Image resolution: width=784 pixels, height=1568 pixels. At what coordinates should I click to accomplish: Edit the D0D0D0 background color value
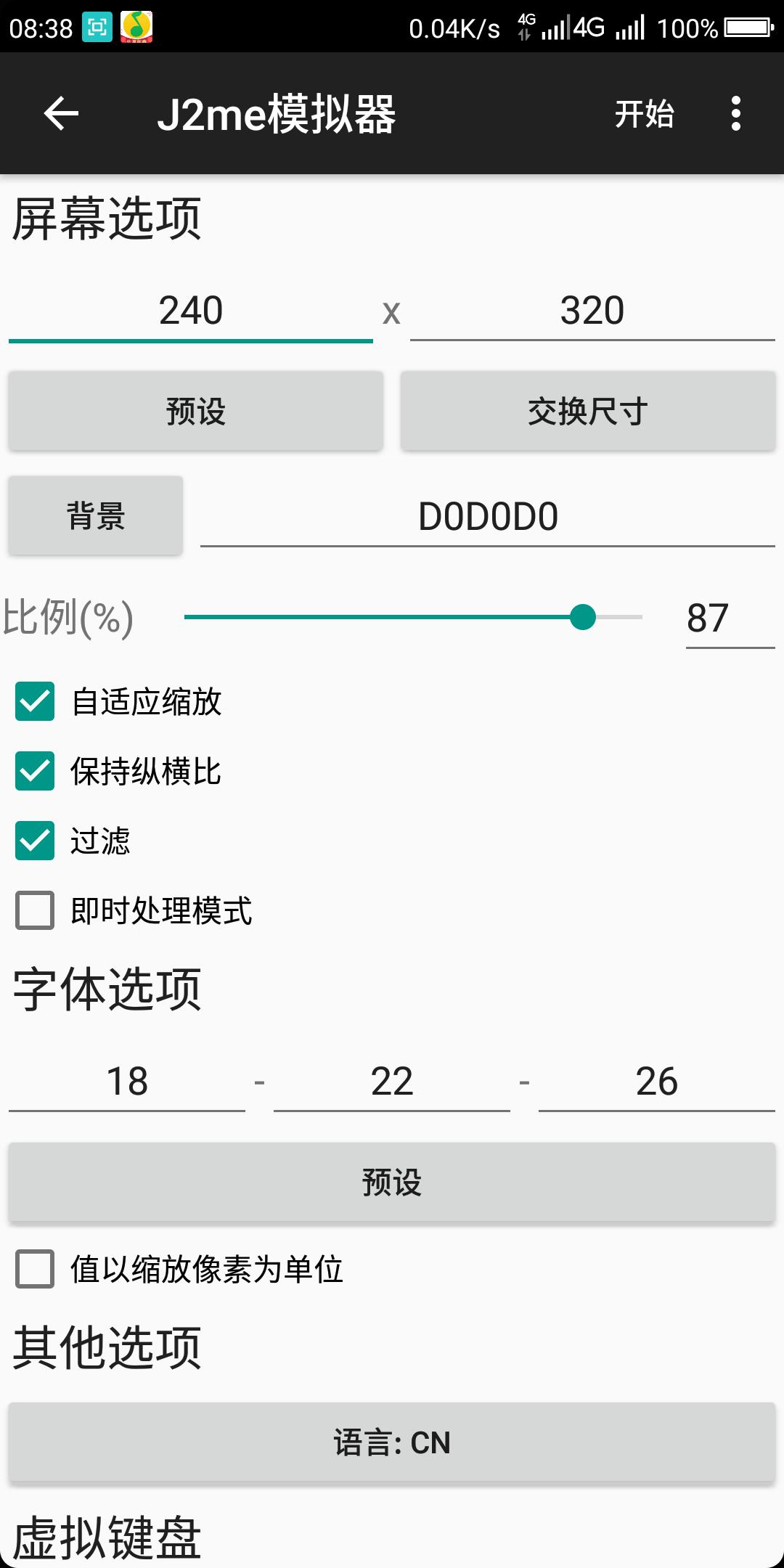[x=486, y=515]
